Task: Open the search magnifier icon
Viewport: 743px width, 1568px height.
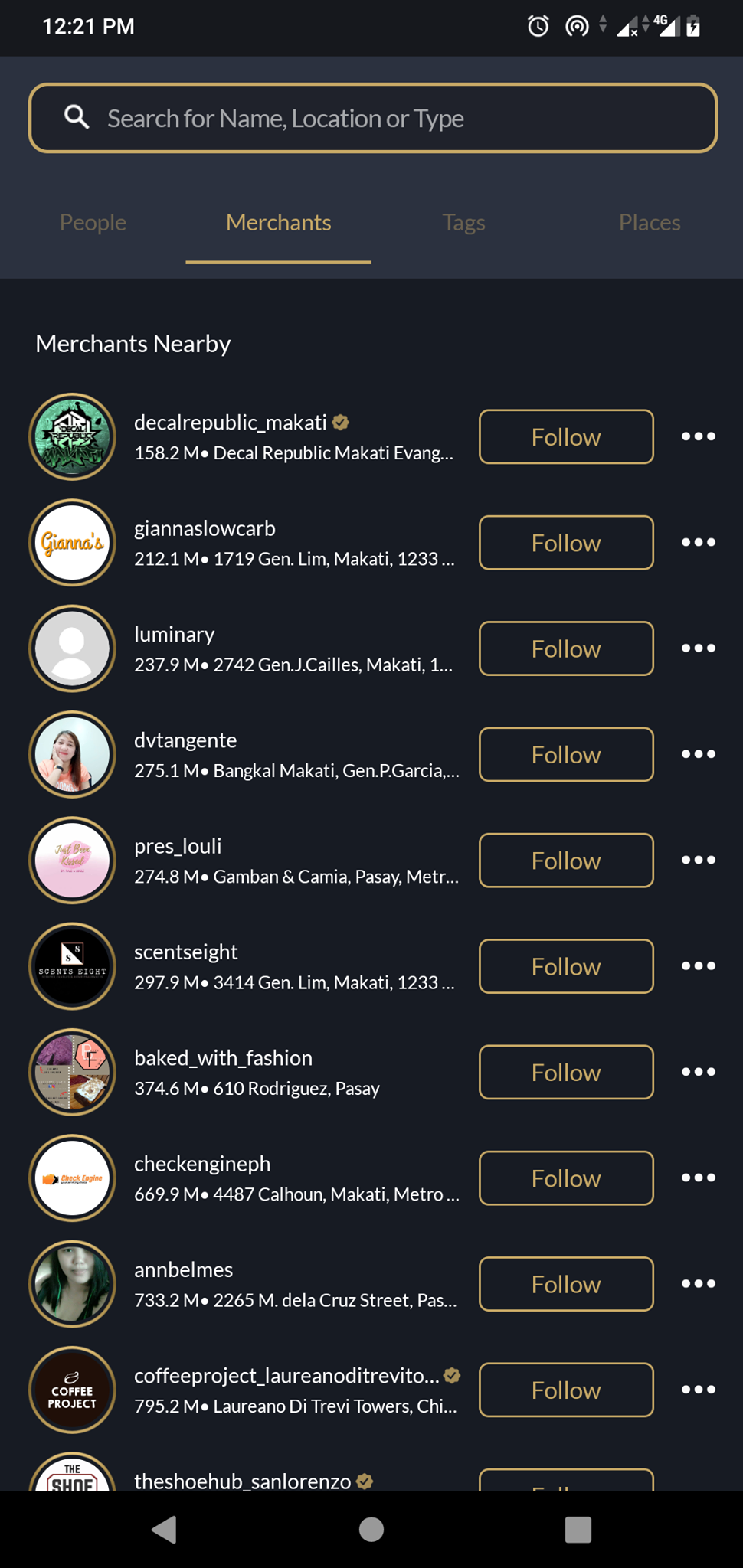Action: point(75,117)
